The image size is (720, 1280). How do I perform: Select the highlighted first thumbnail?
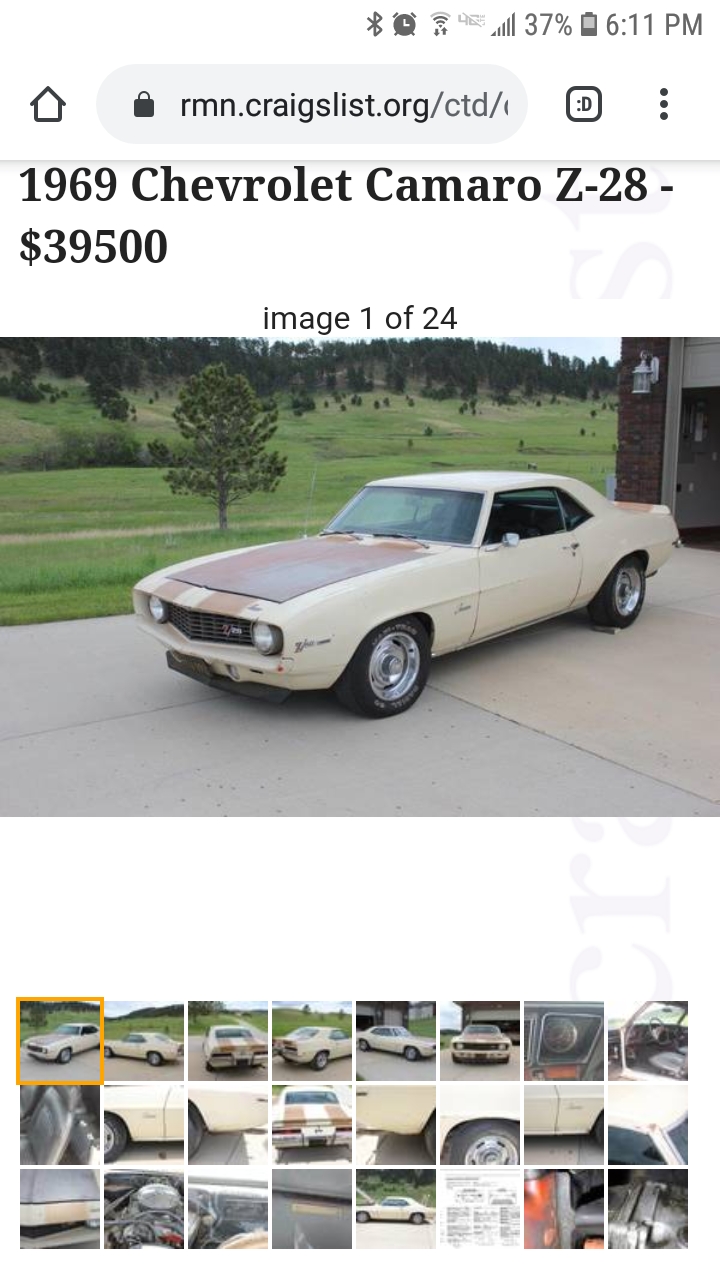pyautogui.click(x=60, y=1041)
